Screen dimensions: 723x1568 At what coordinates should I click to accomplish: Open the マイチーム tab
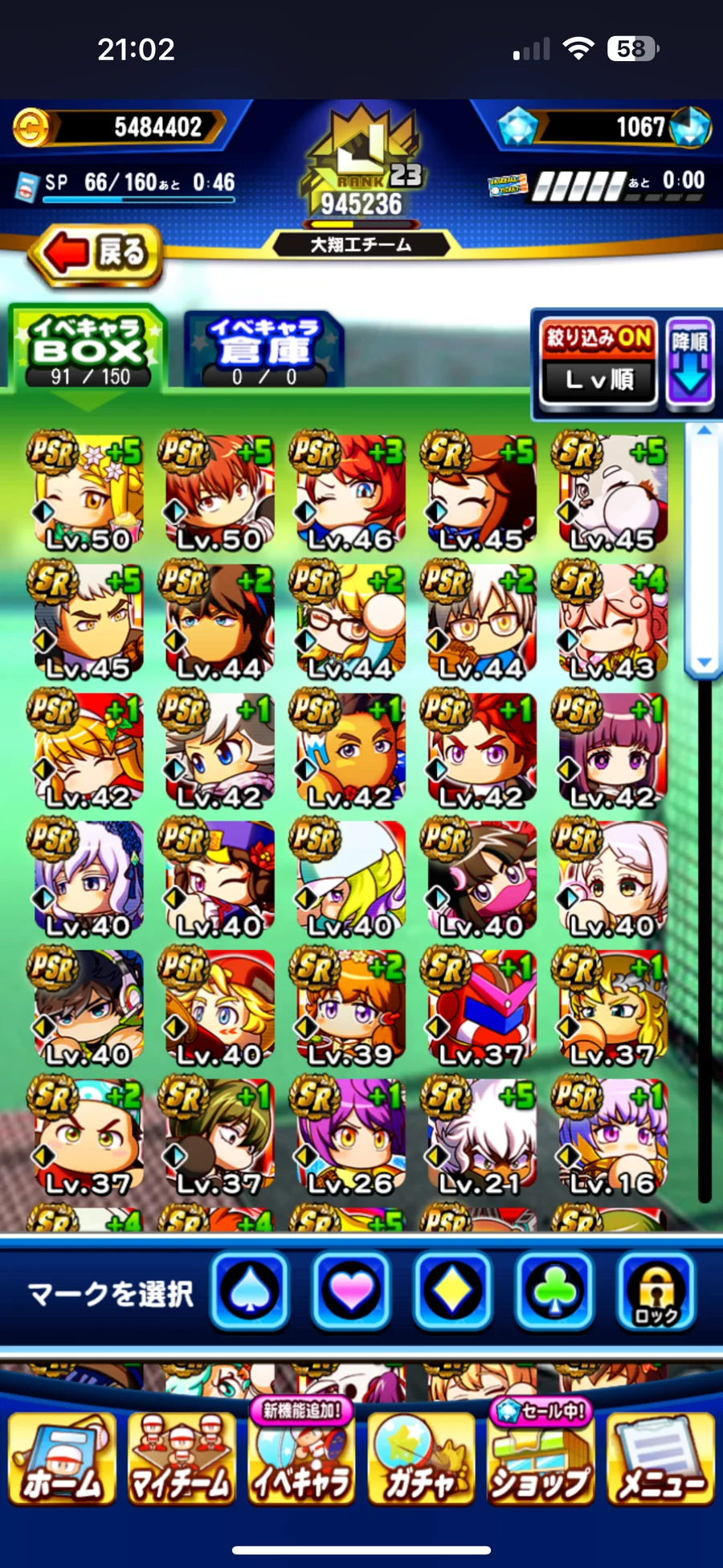[x=182, y=1459]
